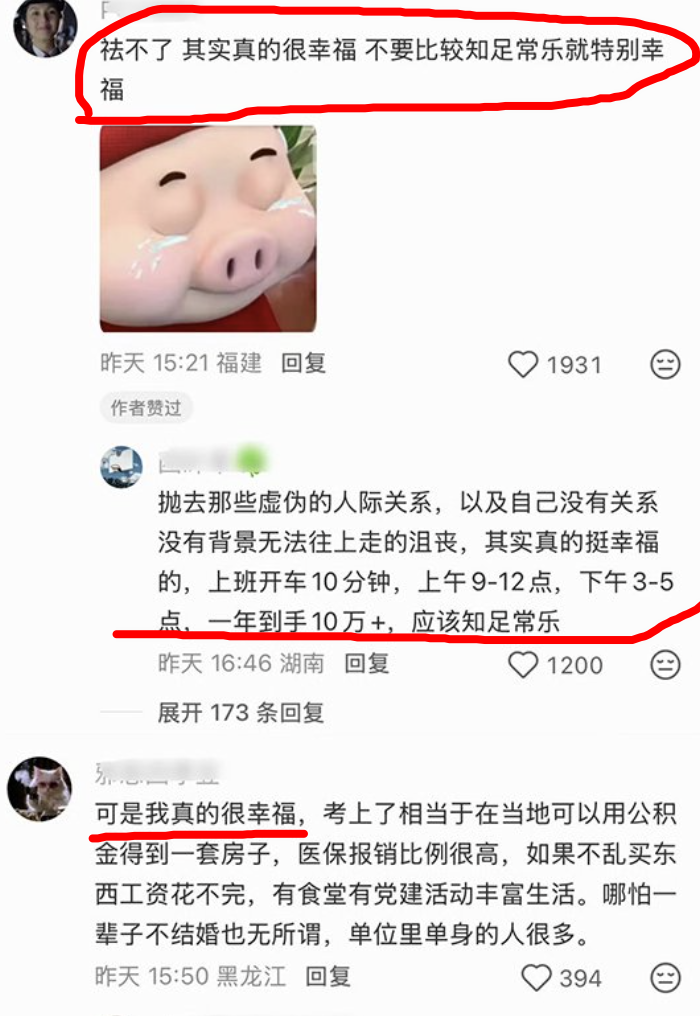Dislike the 湖南 reply posted 16:46
The image size is (700, 1016).
coord(665,664)
